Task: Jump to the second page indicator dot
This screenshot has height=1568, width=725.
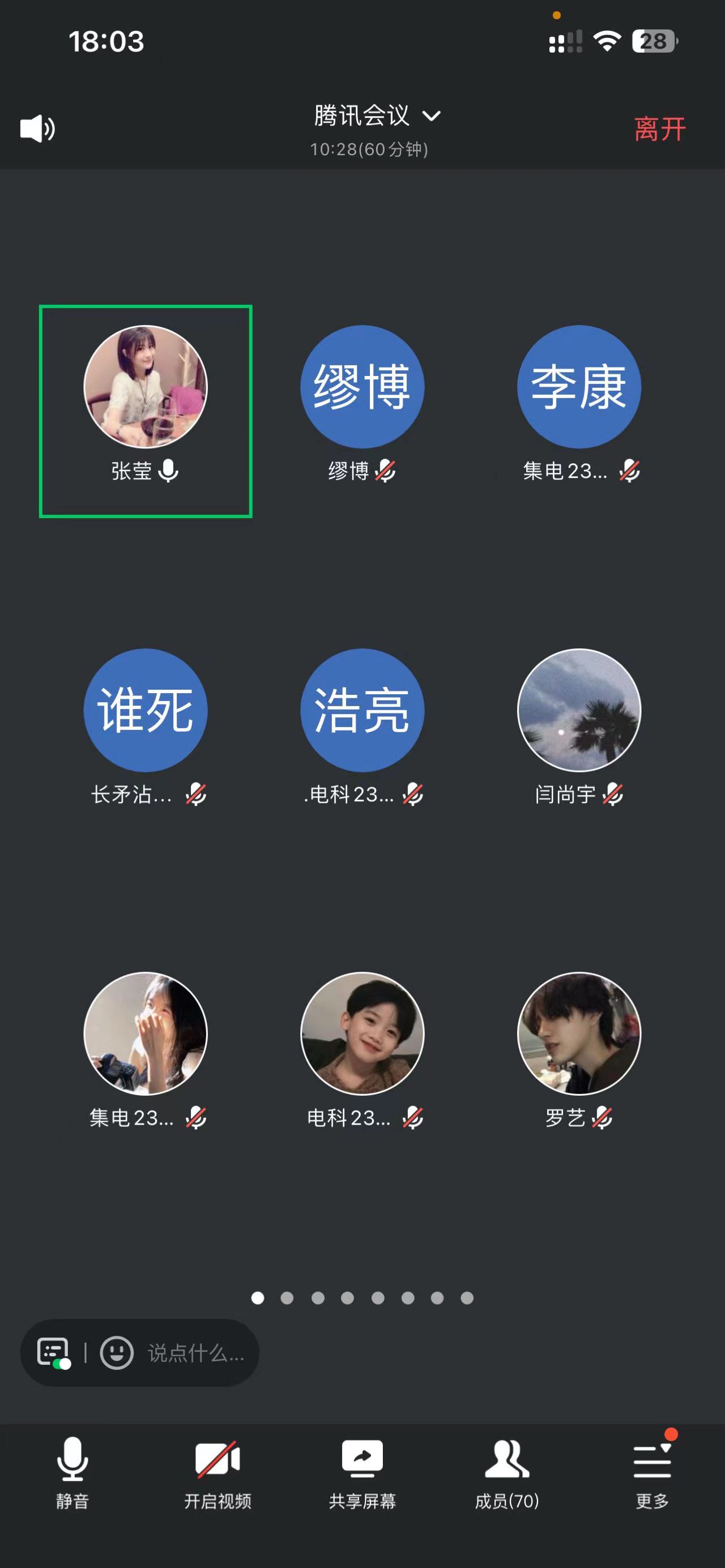Action: point(287,1298)
